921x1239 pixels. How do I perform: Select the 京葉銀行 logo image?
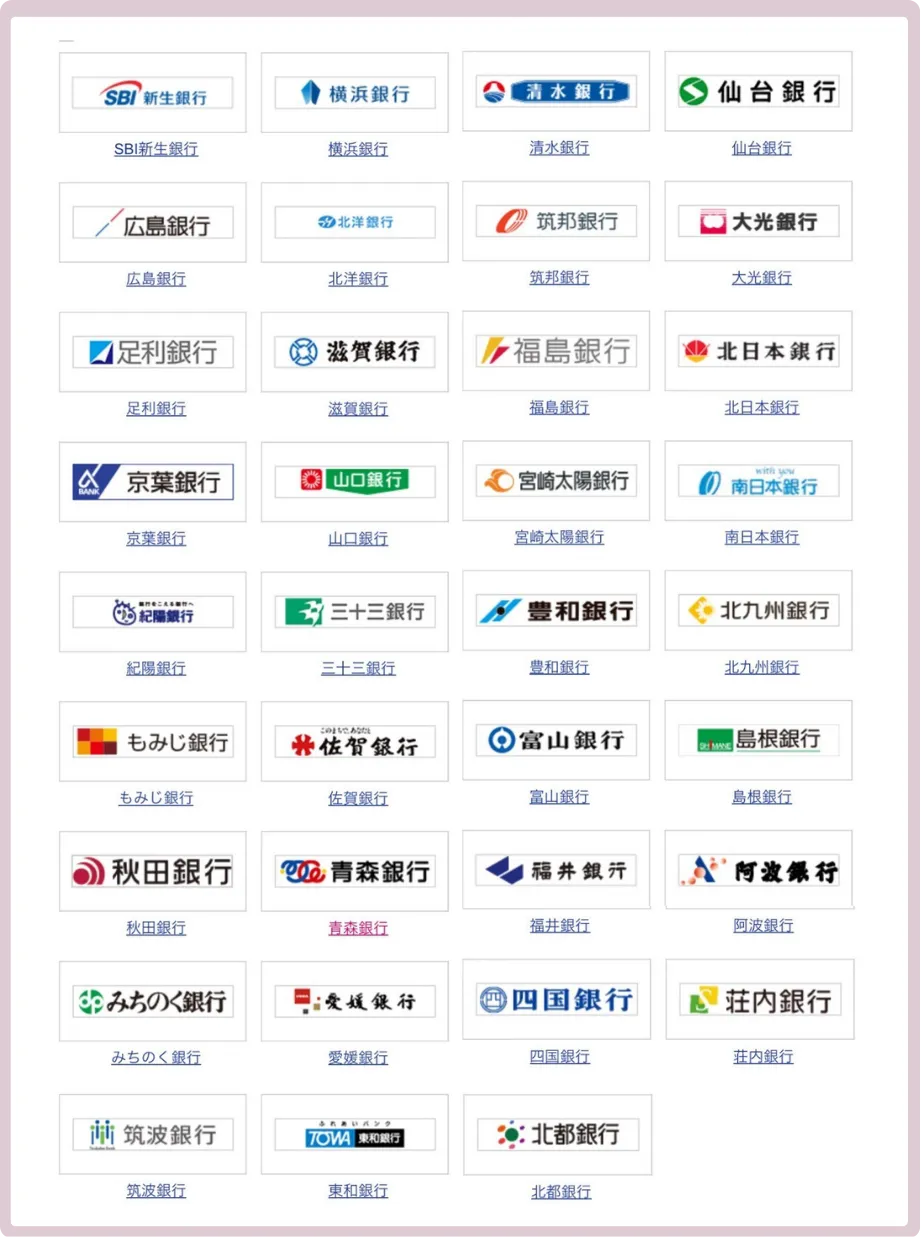click(152, 481)
